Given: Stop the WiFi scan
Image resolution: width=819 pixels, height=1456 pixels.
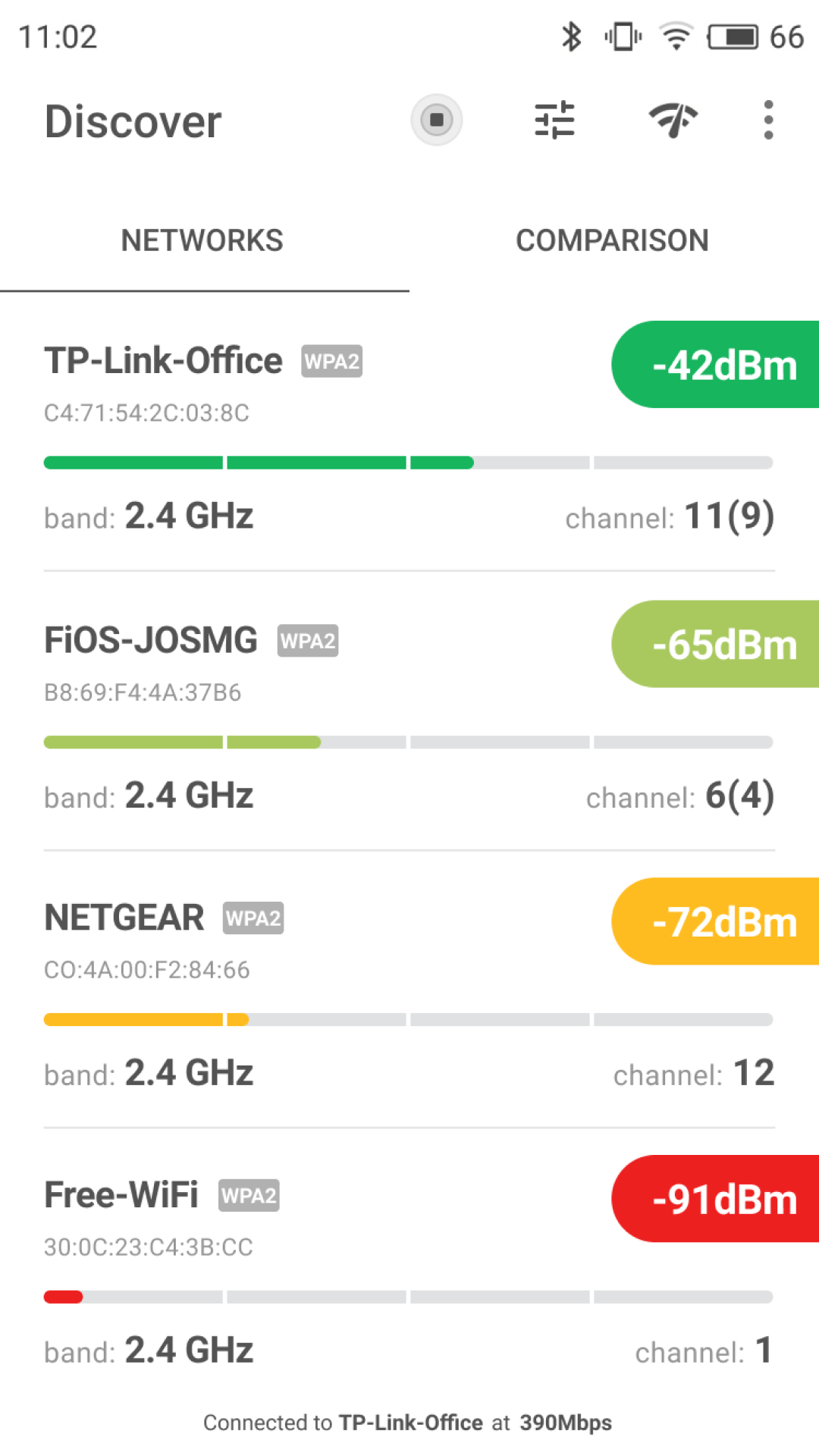Looking at the screenshot, I should [436, 120].
